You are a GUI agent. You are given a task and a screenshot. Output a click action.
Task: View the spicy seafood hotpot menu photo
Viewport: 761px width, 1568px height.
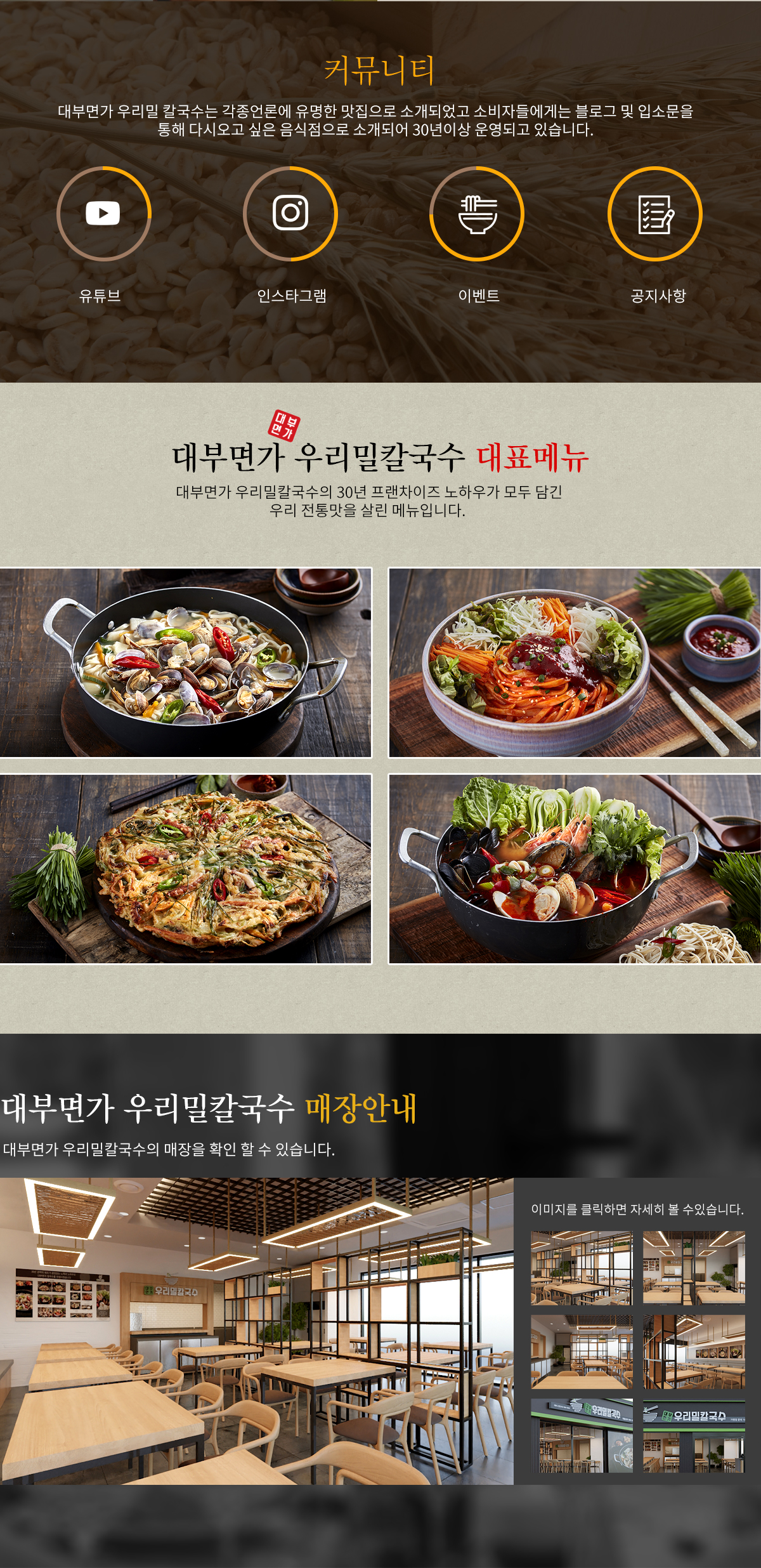(x=574, y=869)
